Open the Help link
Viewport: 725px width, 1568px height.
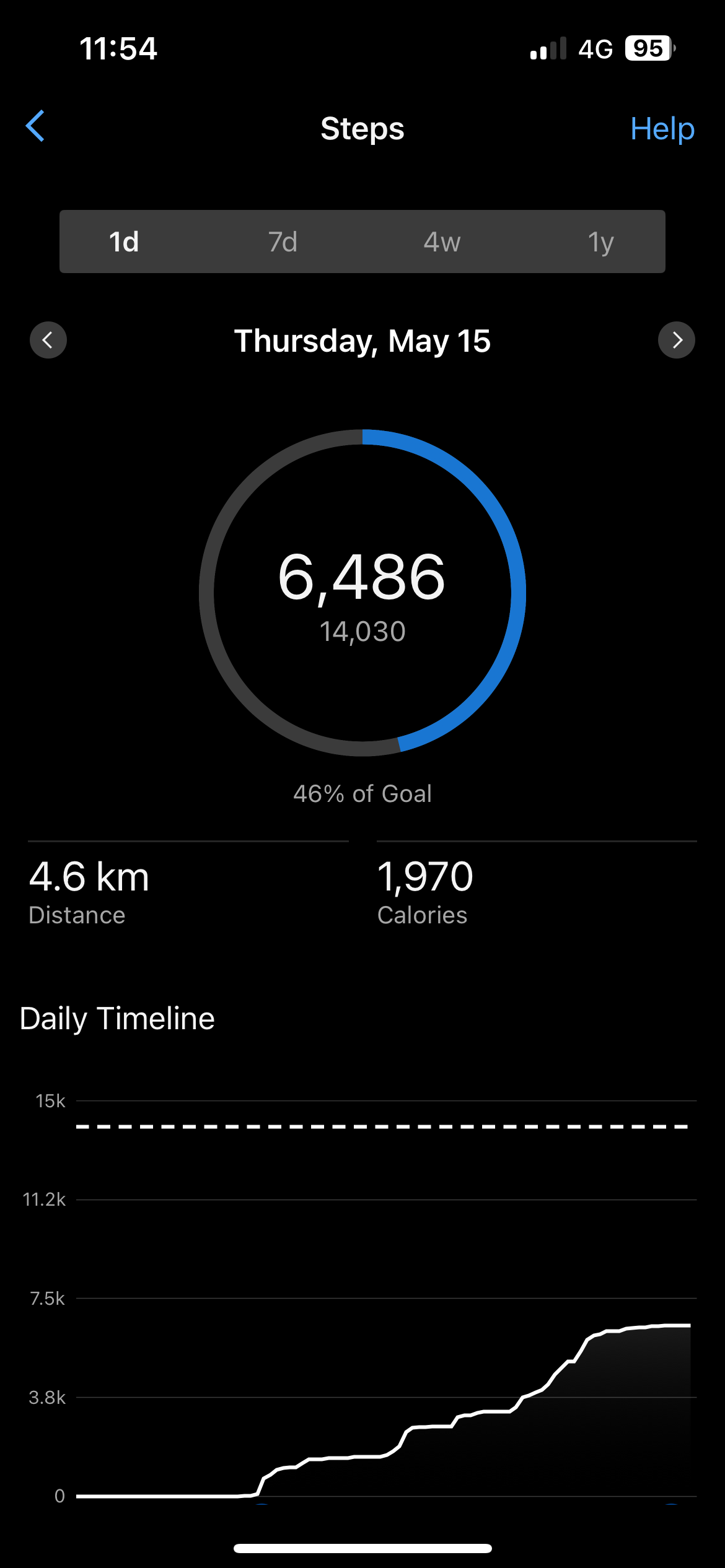pyautogui.click(x=662, y=129)
